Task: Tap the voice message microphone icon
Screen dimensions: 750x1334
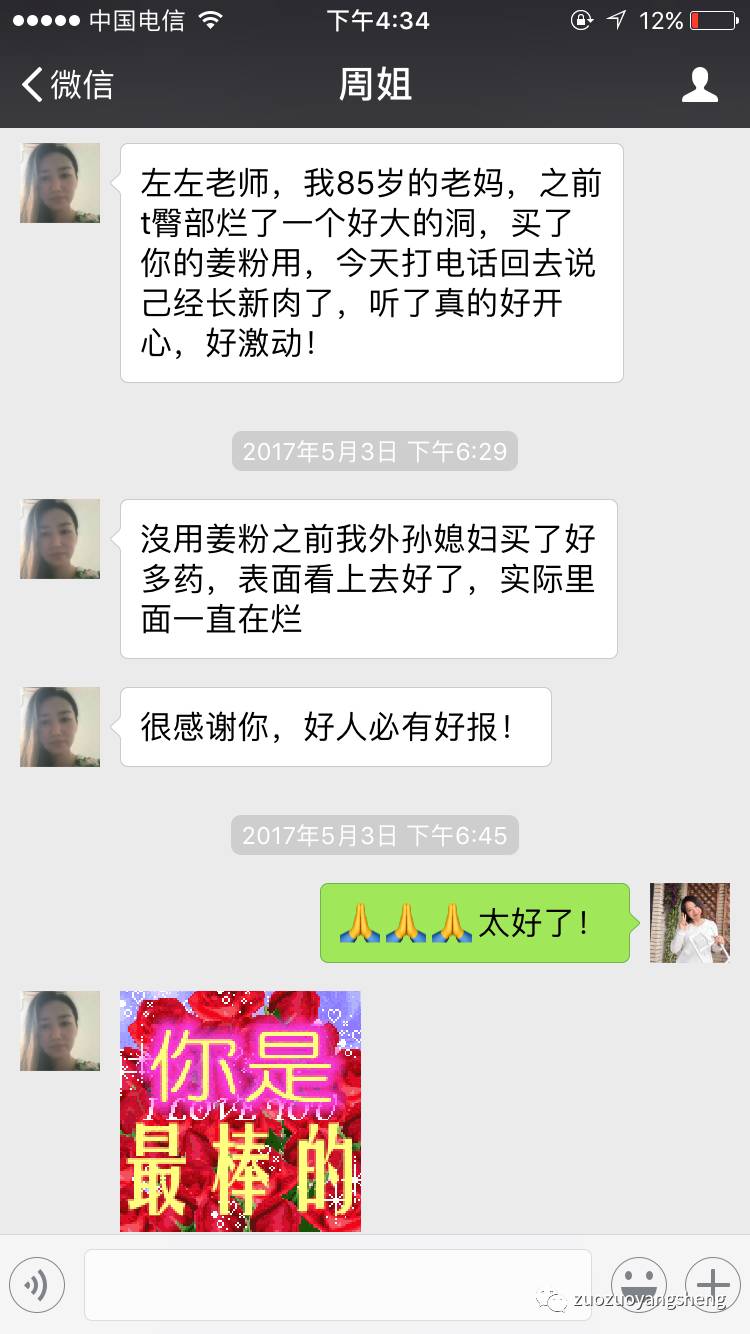Action: click(x=37, y=1284)
